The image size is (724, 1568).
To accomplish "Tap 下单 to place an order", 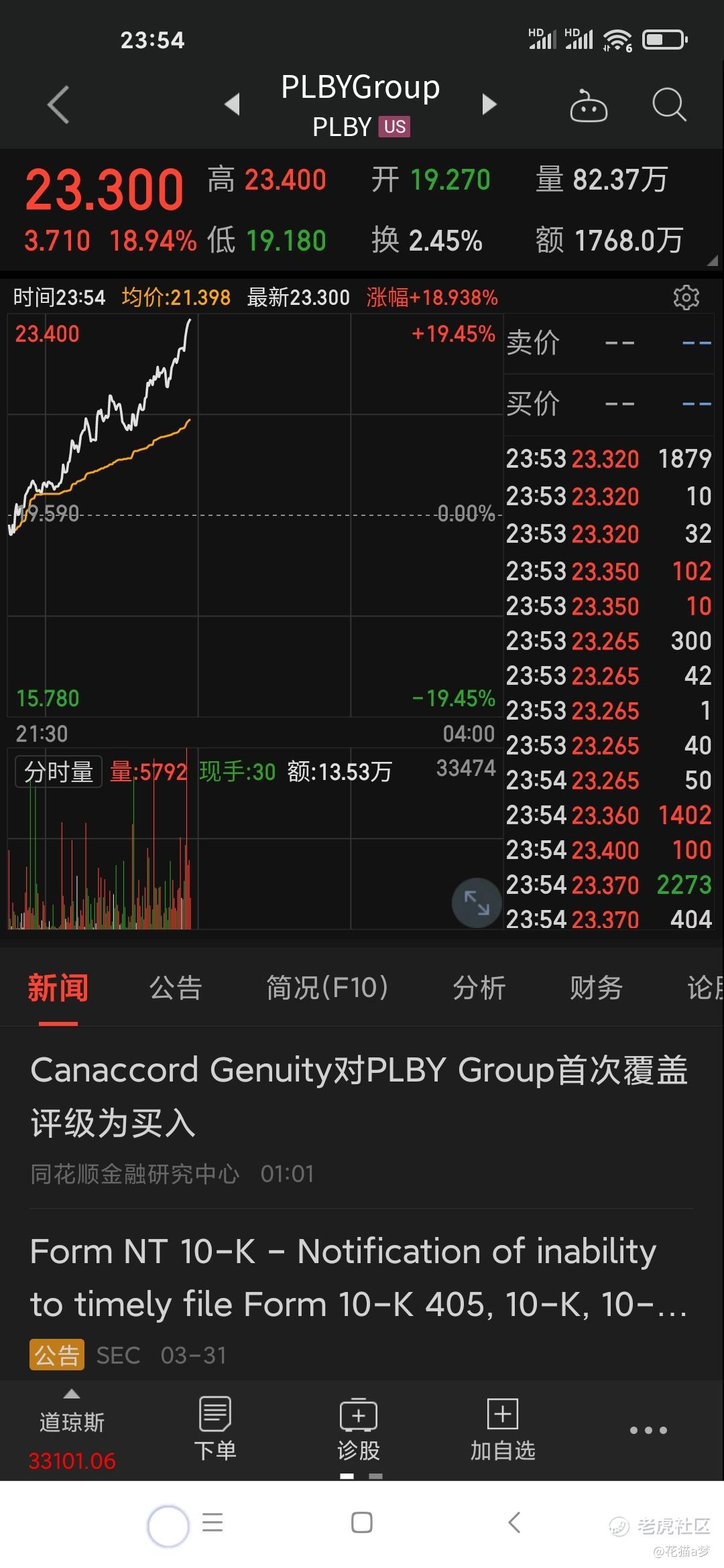I will [x=215, y=1430].
